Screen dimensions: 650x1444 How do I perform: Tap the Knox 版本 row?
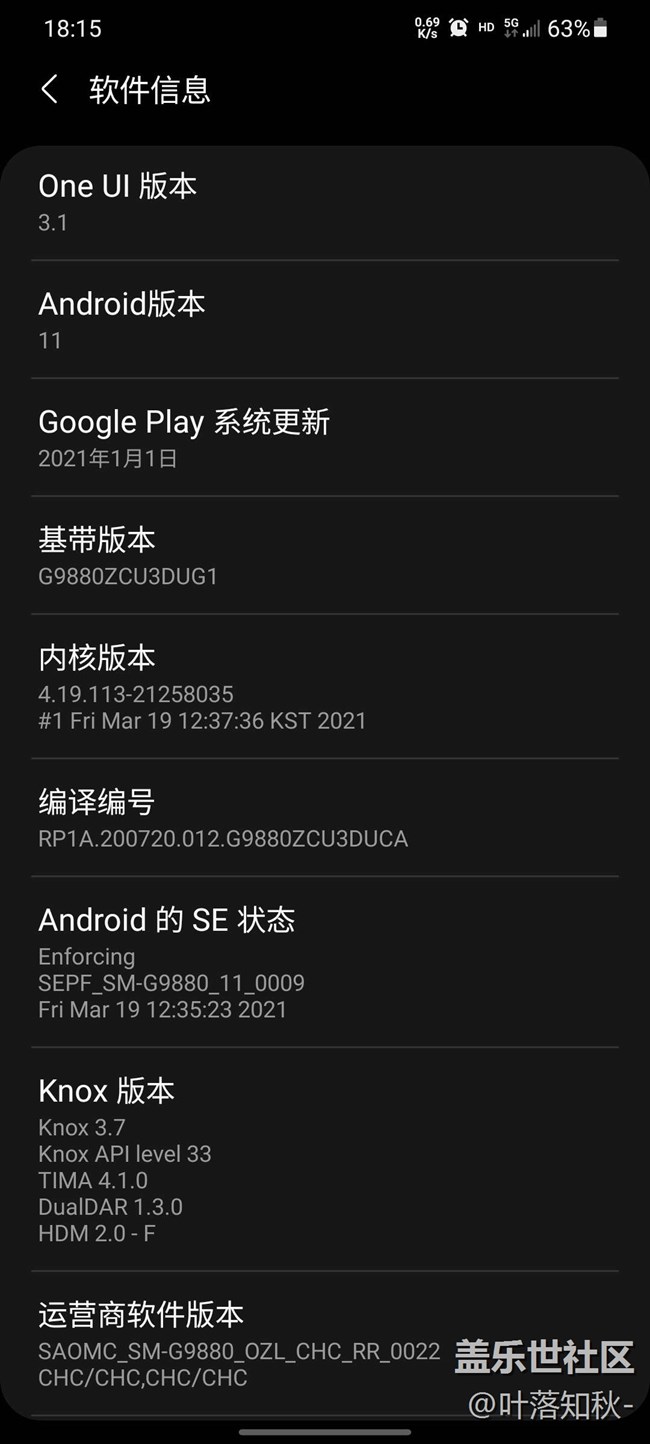point(325,1160)
